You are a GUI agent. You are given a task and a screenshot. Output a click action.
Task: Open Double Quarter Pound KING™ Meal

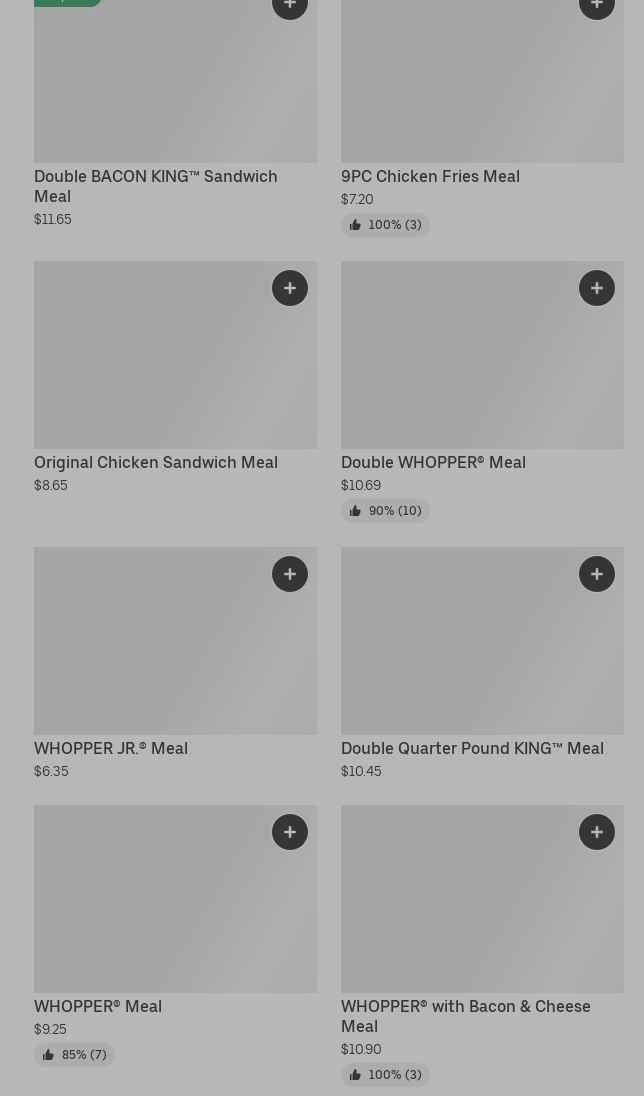click(x=472, y=748)
